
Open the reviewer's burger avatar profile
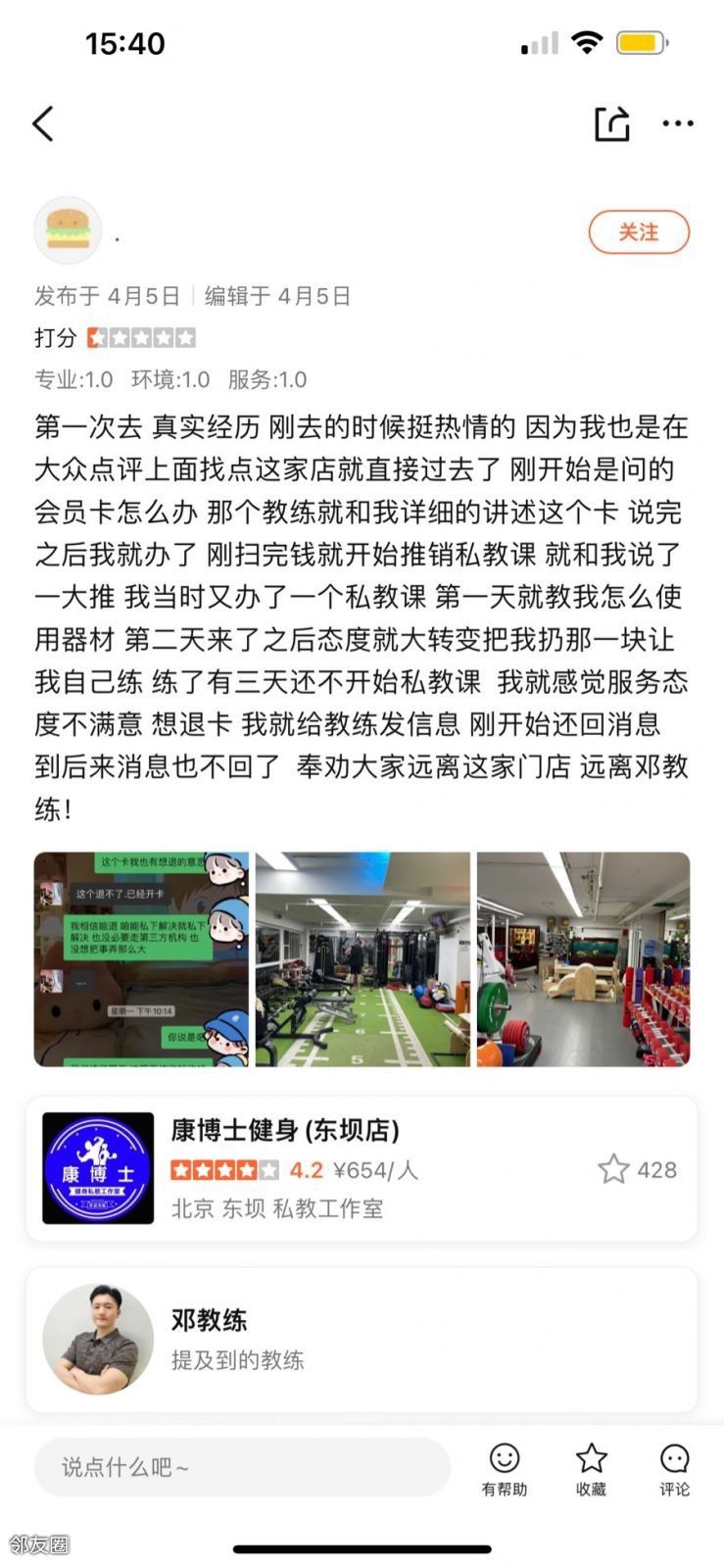(69, 230)
